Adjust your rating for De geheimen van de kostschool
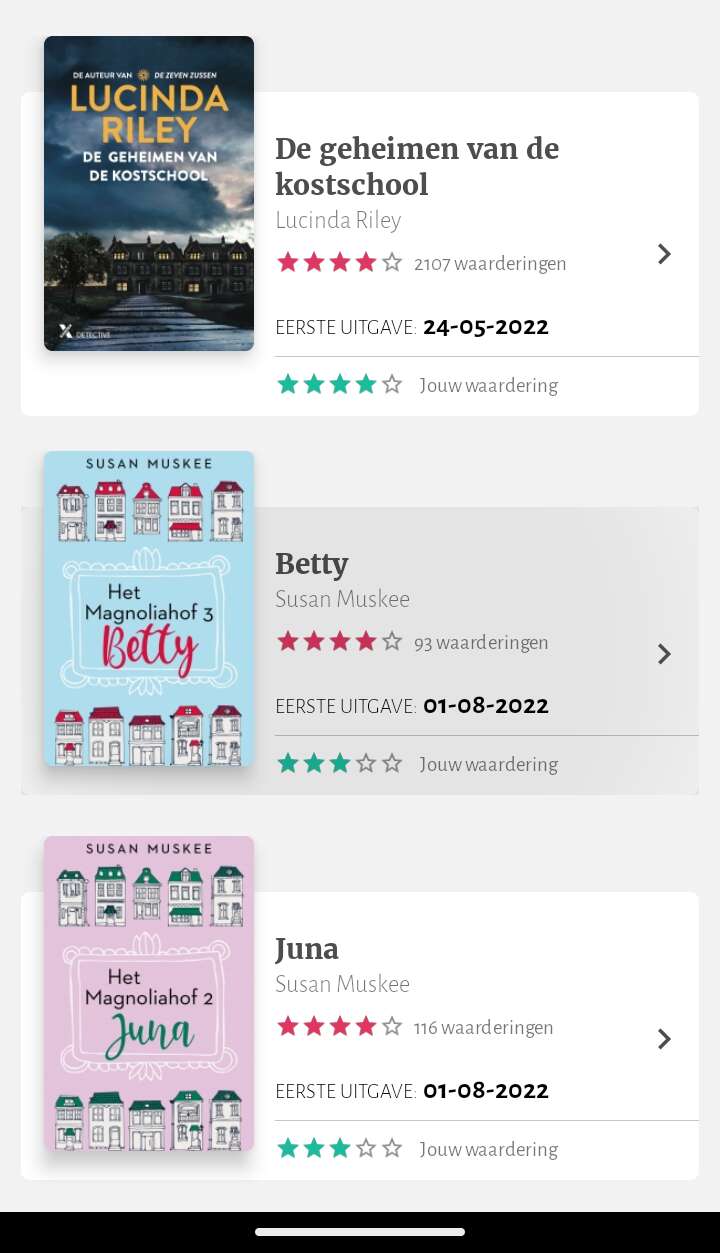 tap(340, 385)
